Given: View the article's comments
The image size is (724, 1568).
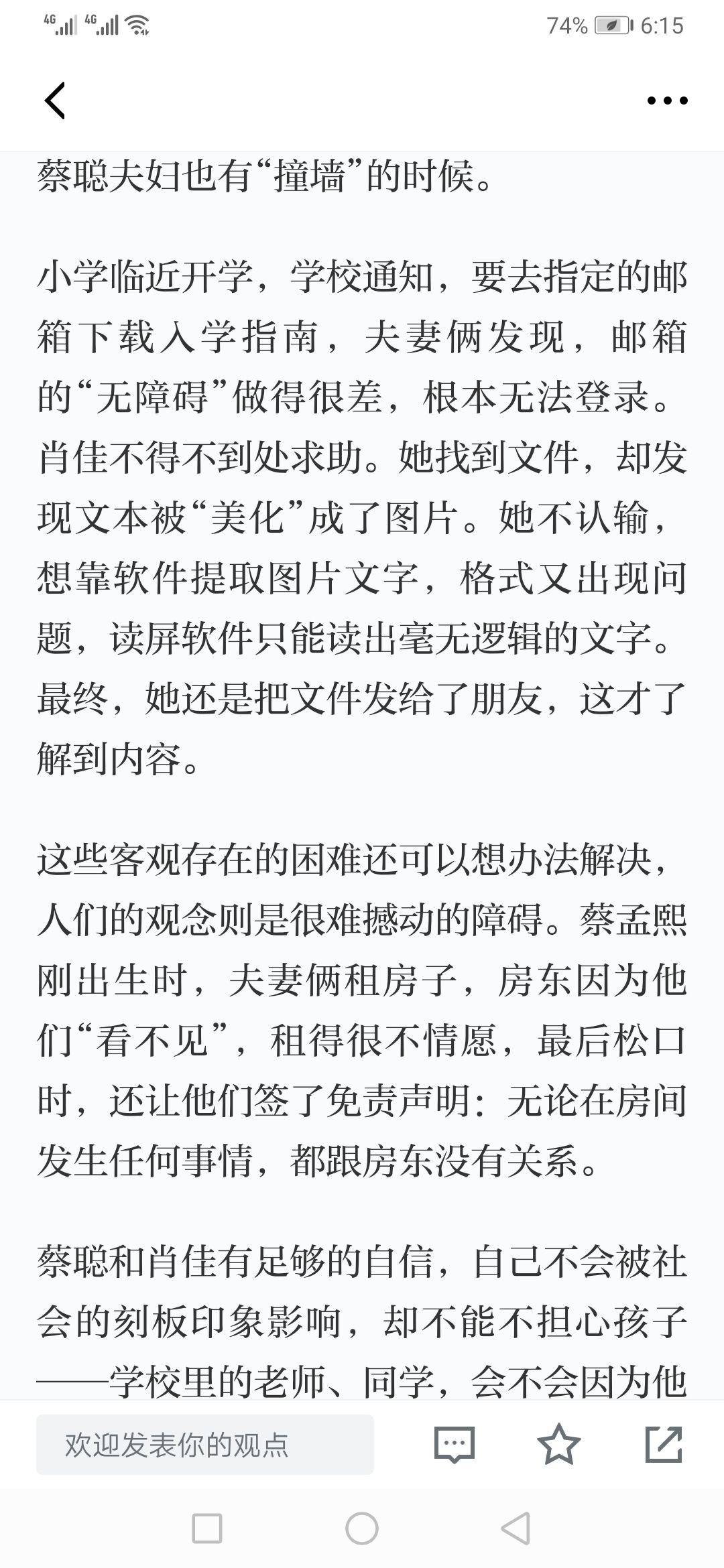Looking at the screenshot, I should coord(455,1444).
